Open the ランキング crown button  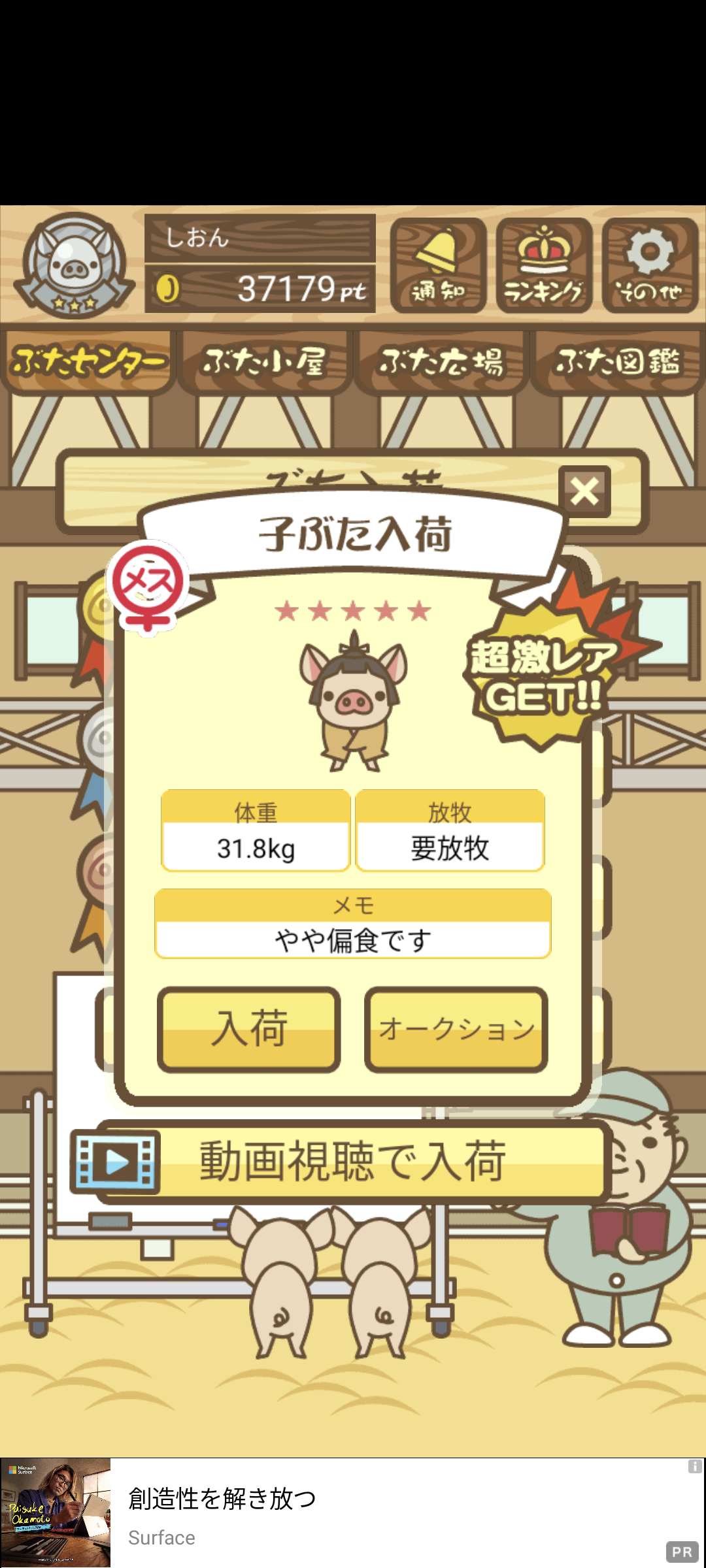544,265
